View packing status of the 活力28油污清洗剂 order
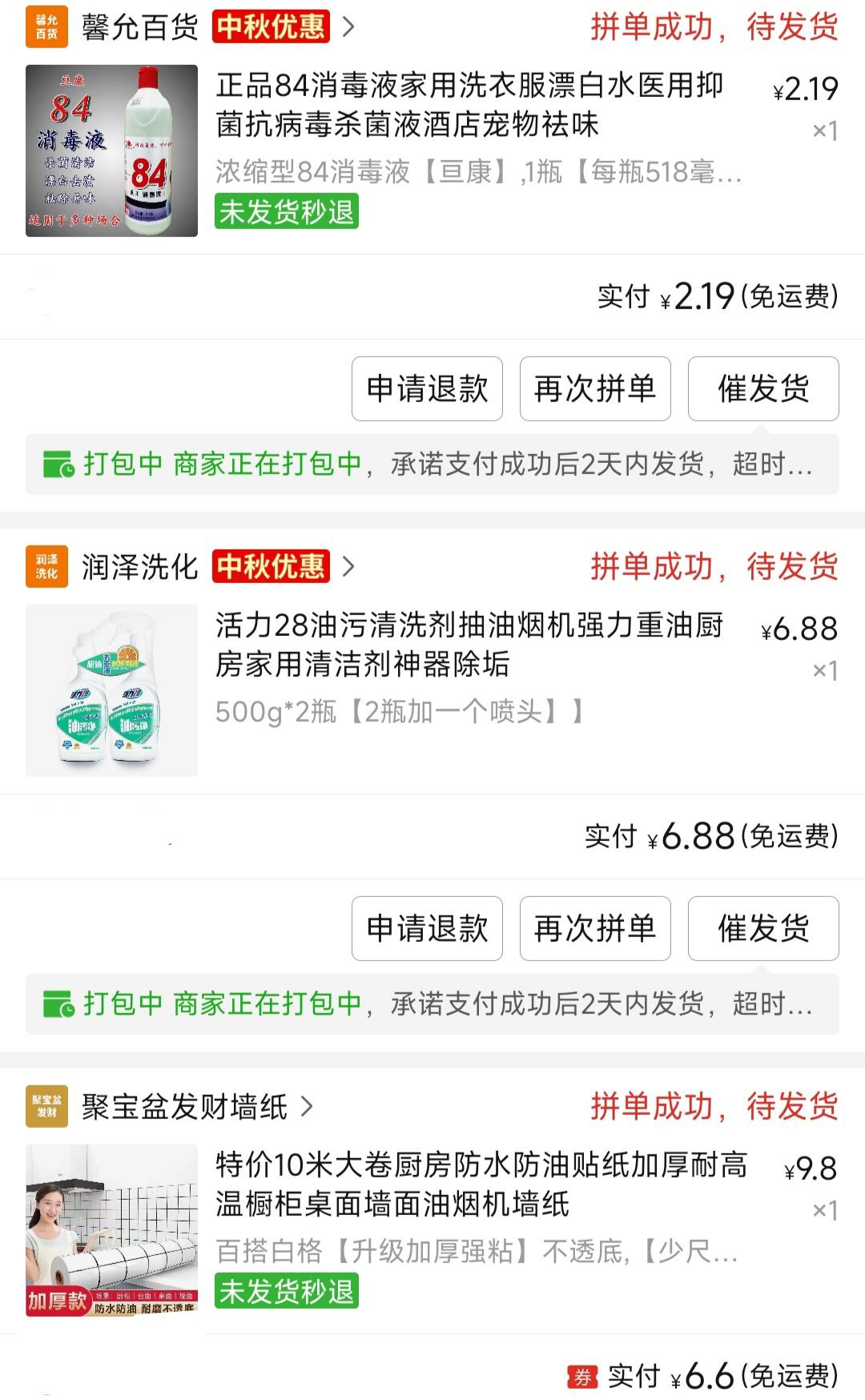 432,1004
